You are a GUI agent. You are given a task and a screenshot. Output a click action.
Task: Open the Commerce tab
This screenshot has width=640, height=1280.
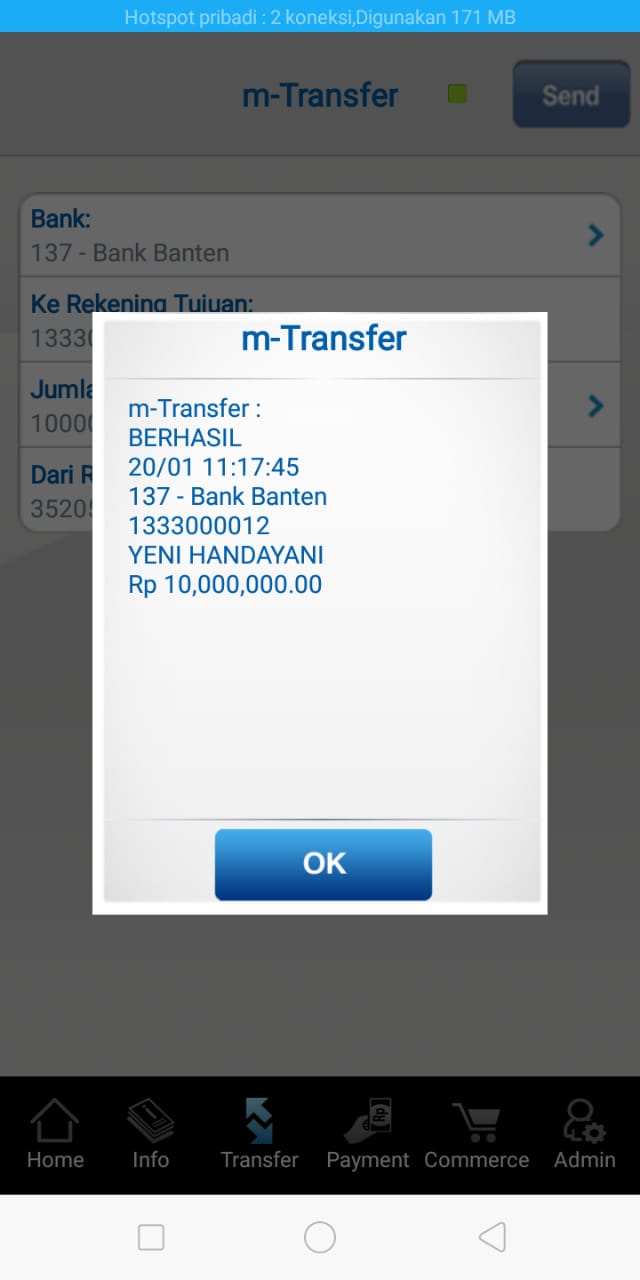[476, 1135]
